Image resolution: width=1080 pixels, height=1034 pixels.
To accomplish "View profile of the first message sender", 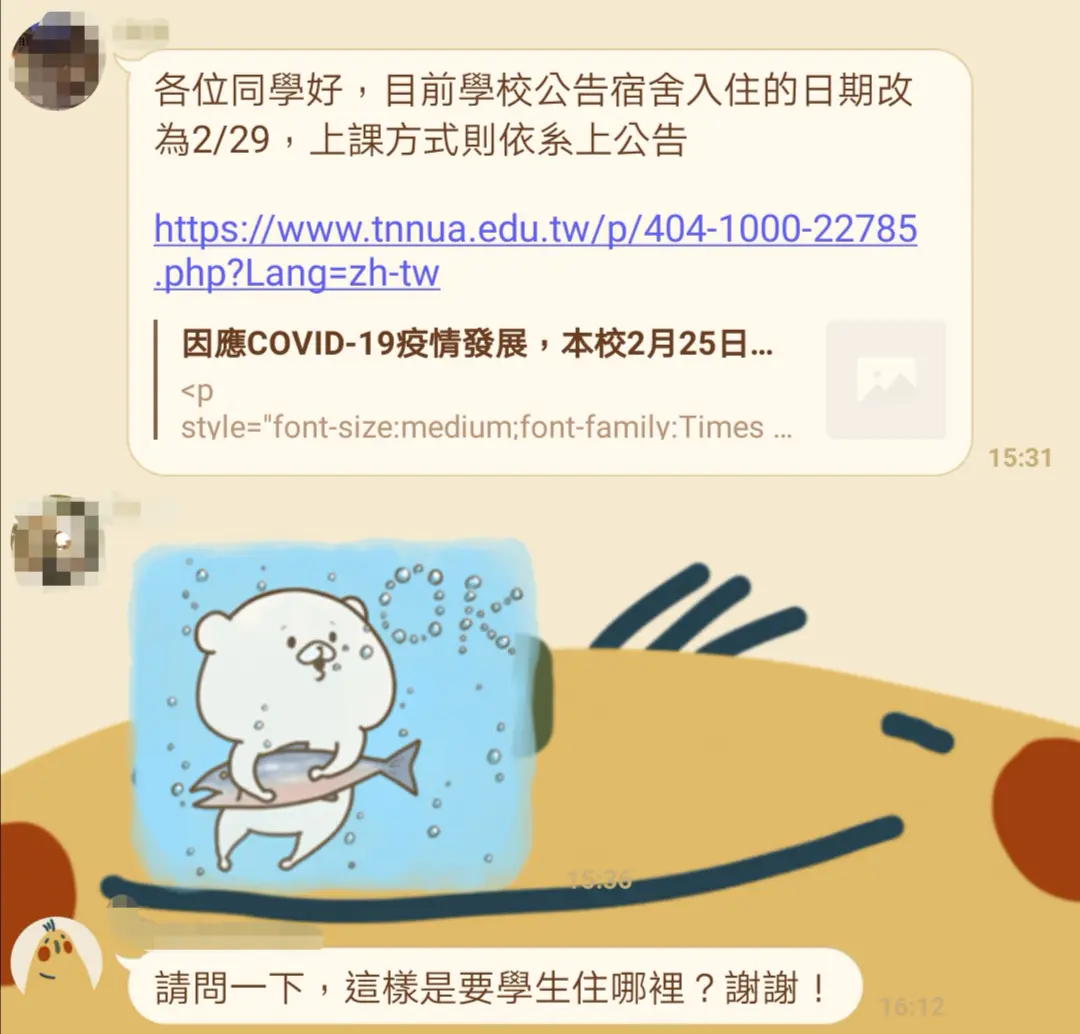I will coord(57,62).
